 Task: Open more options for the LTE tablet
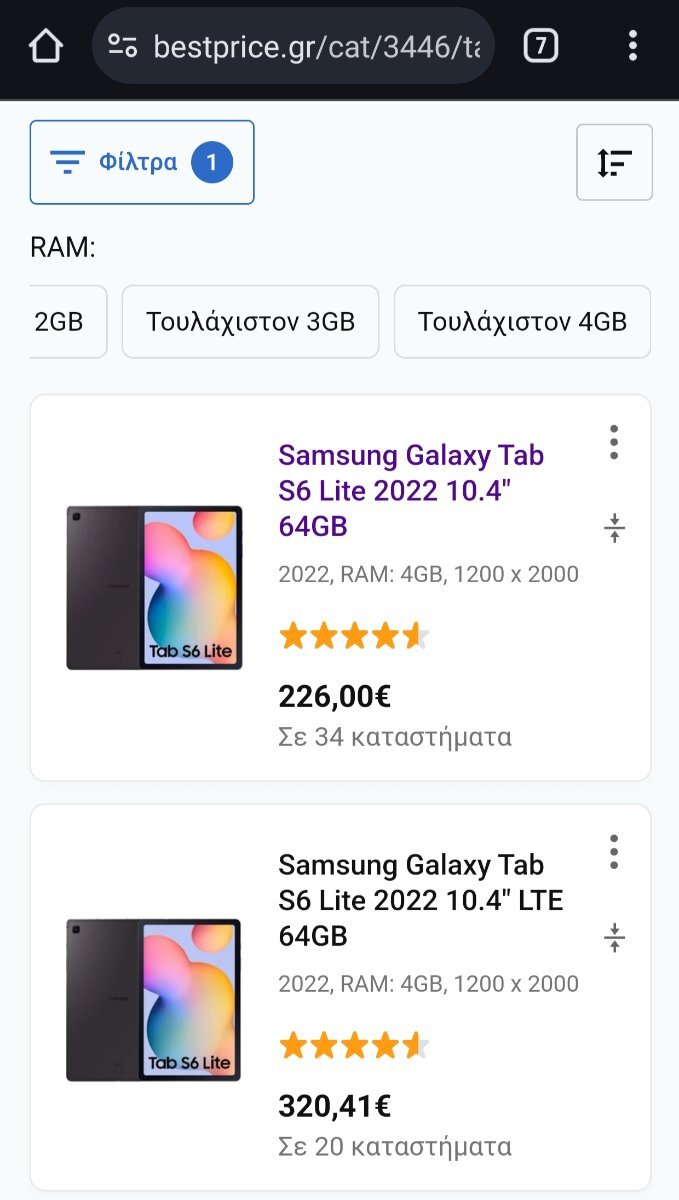tap(614, 852)
